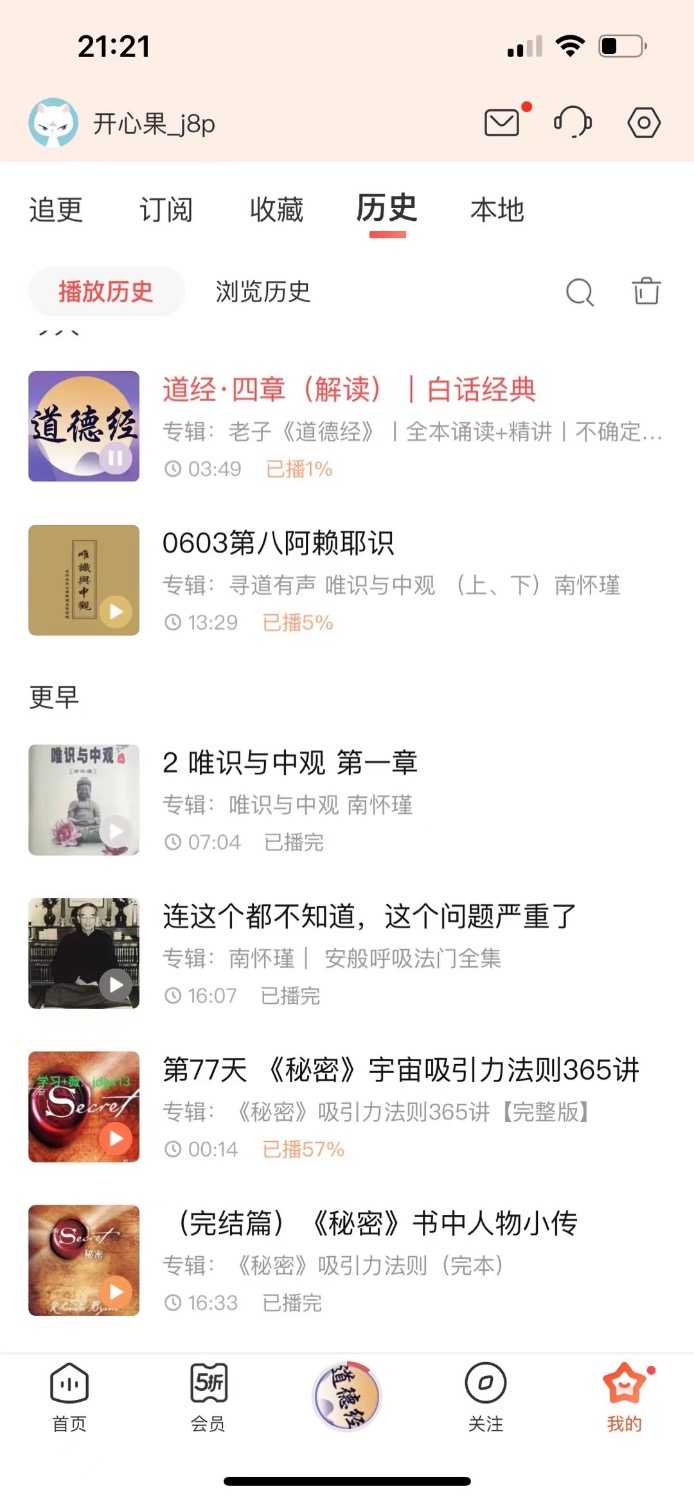Switch to the 本地 tab

[x=497, y=210]
